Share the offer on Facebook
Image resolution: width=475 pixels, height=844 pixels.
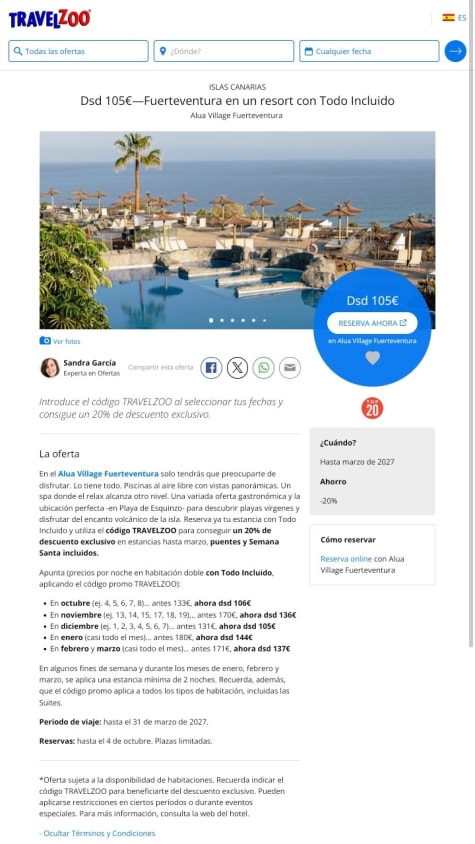pyautogui.click(x=211, y=368)
